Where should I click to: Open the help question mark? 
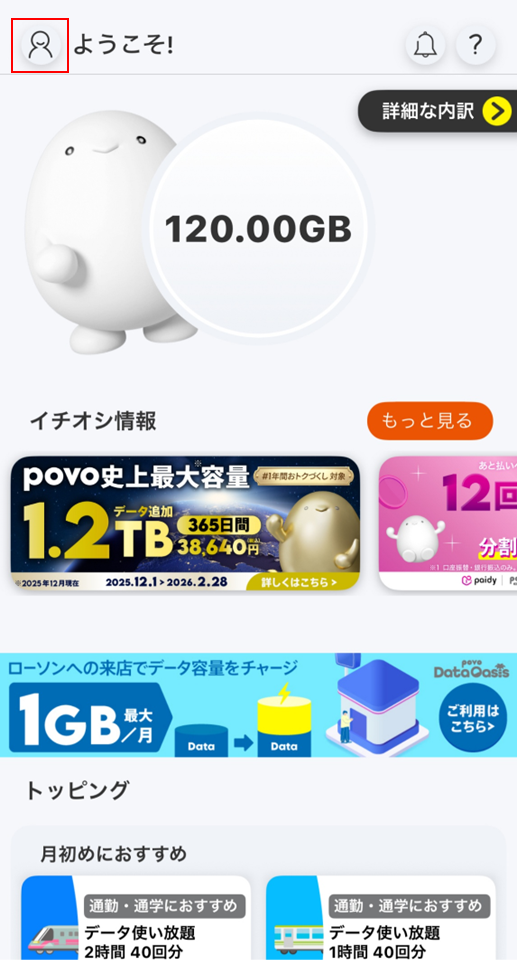(x=475, y=45)
